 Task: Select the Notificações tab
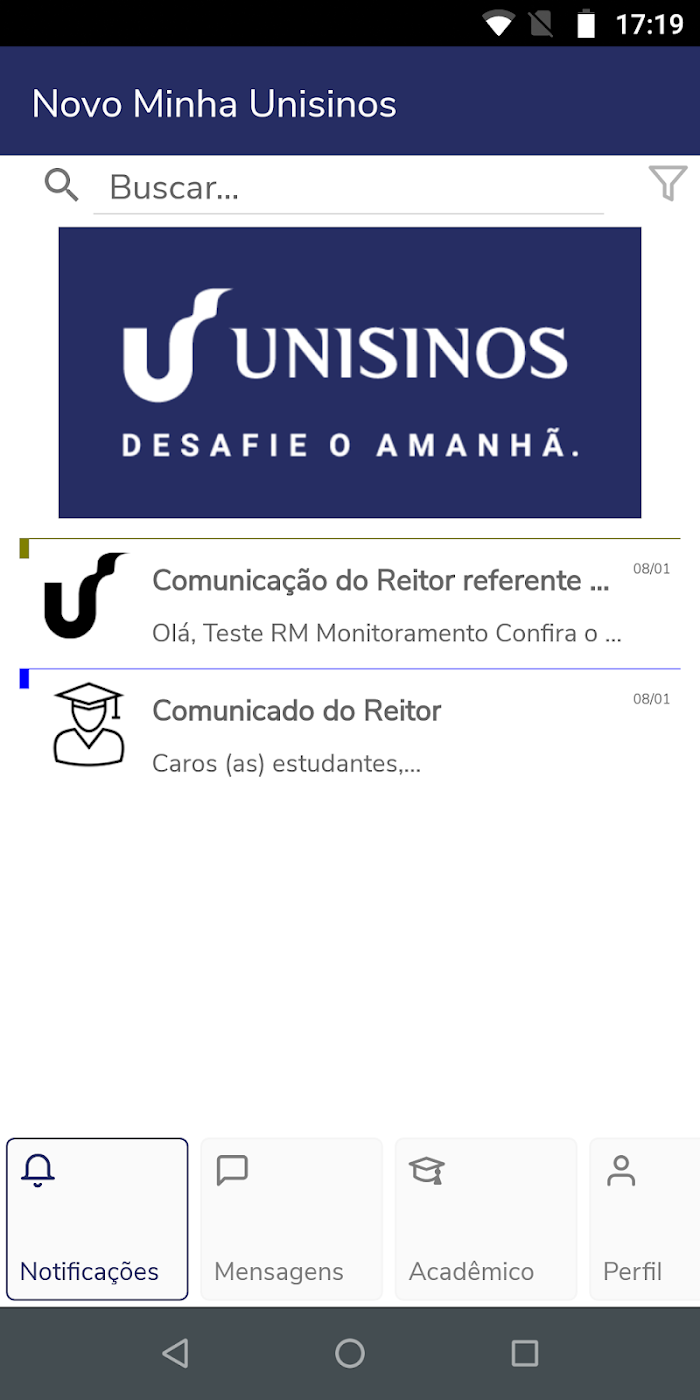[97, 1219]
